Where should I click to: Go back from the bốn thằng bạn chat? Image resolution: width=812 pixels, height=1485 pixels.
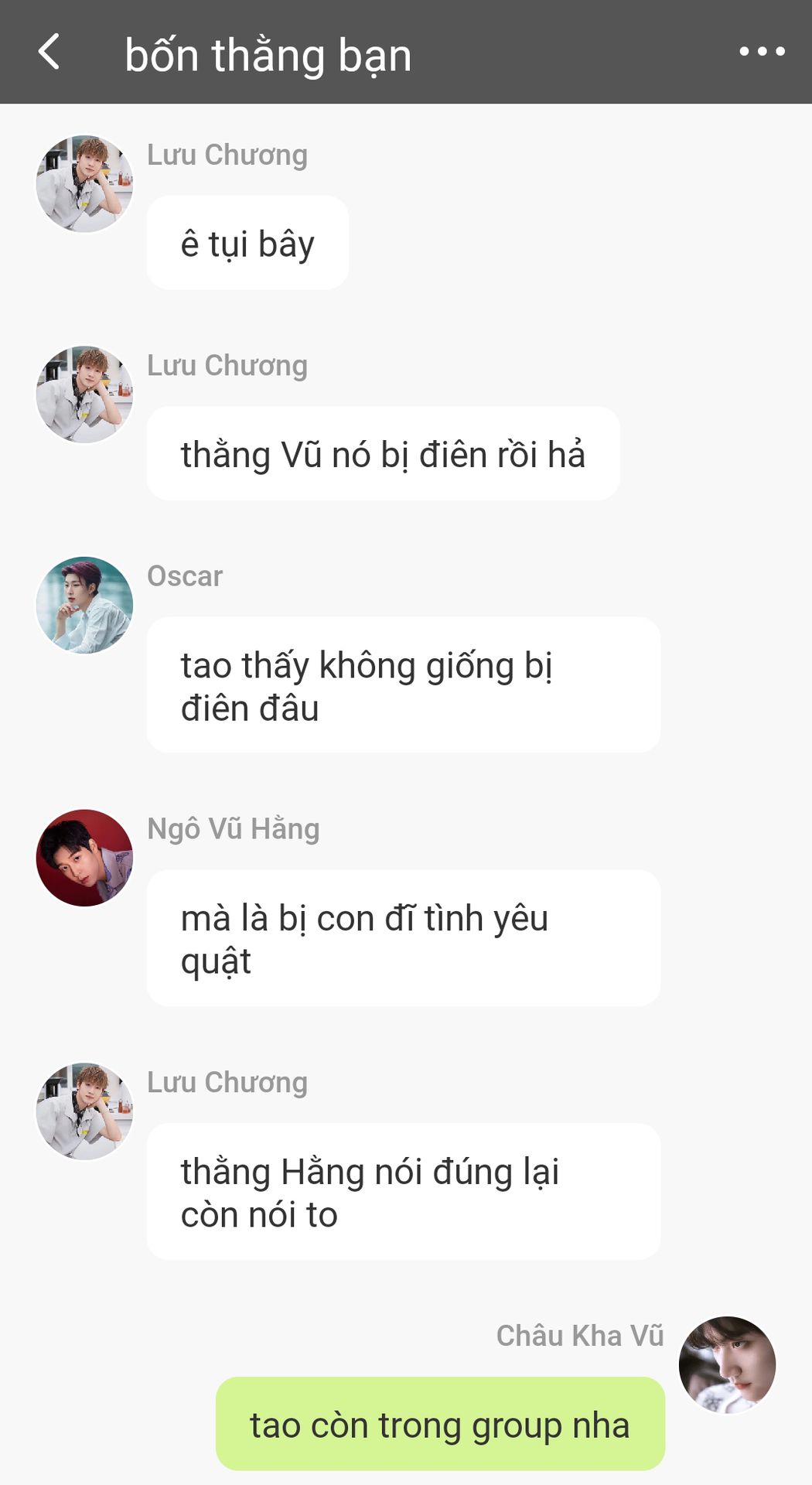tap(49, 53)
